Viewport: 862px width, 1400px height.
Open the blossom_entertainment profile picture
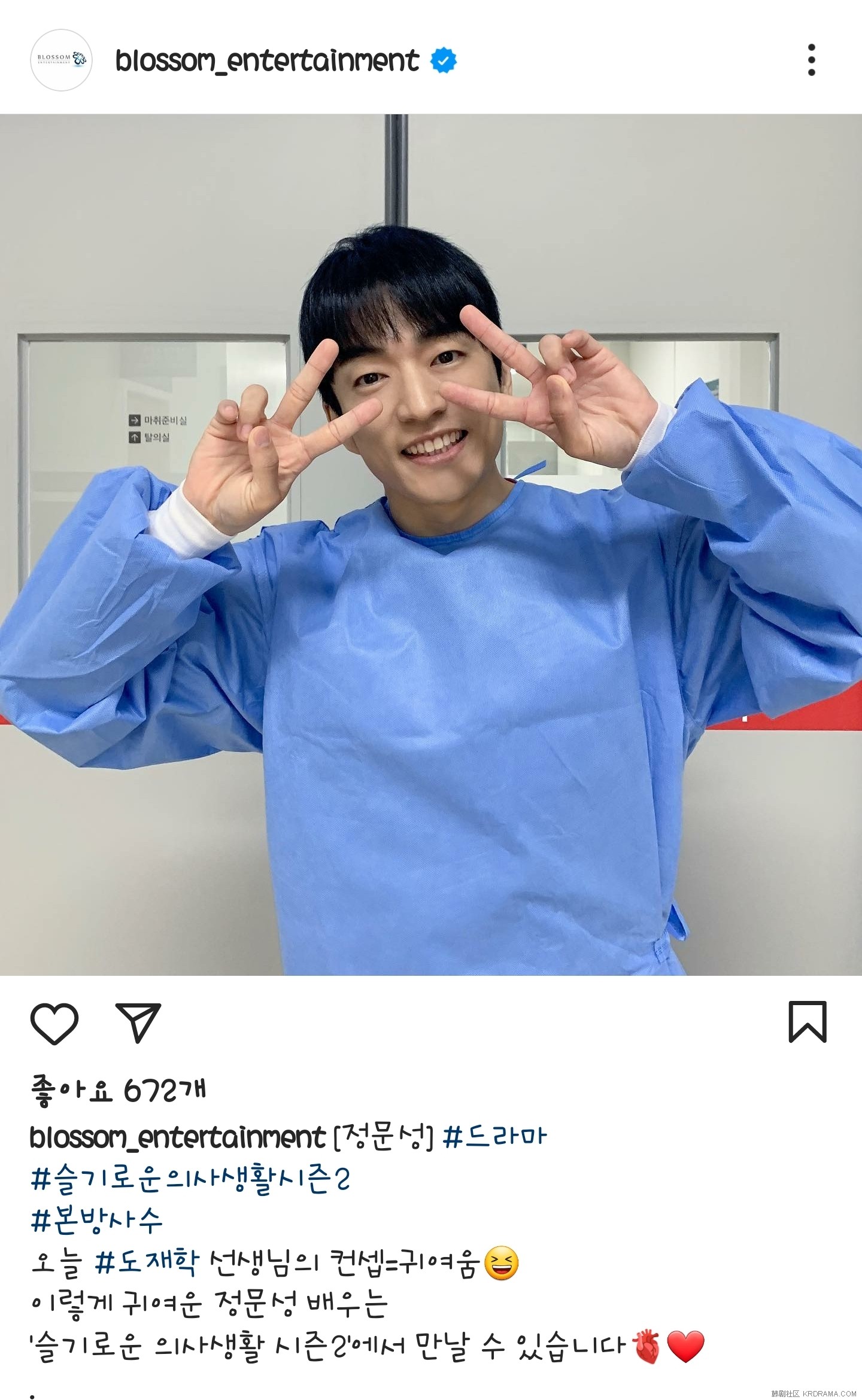click(x=61, y=60)
